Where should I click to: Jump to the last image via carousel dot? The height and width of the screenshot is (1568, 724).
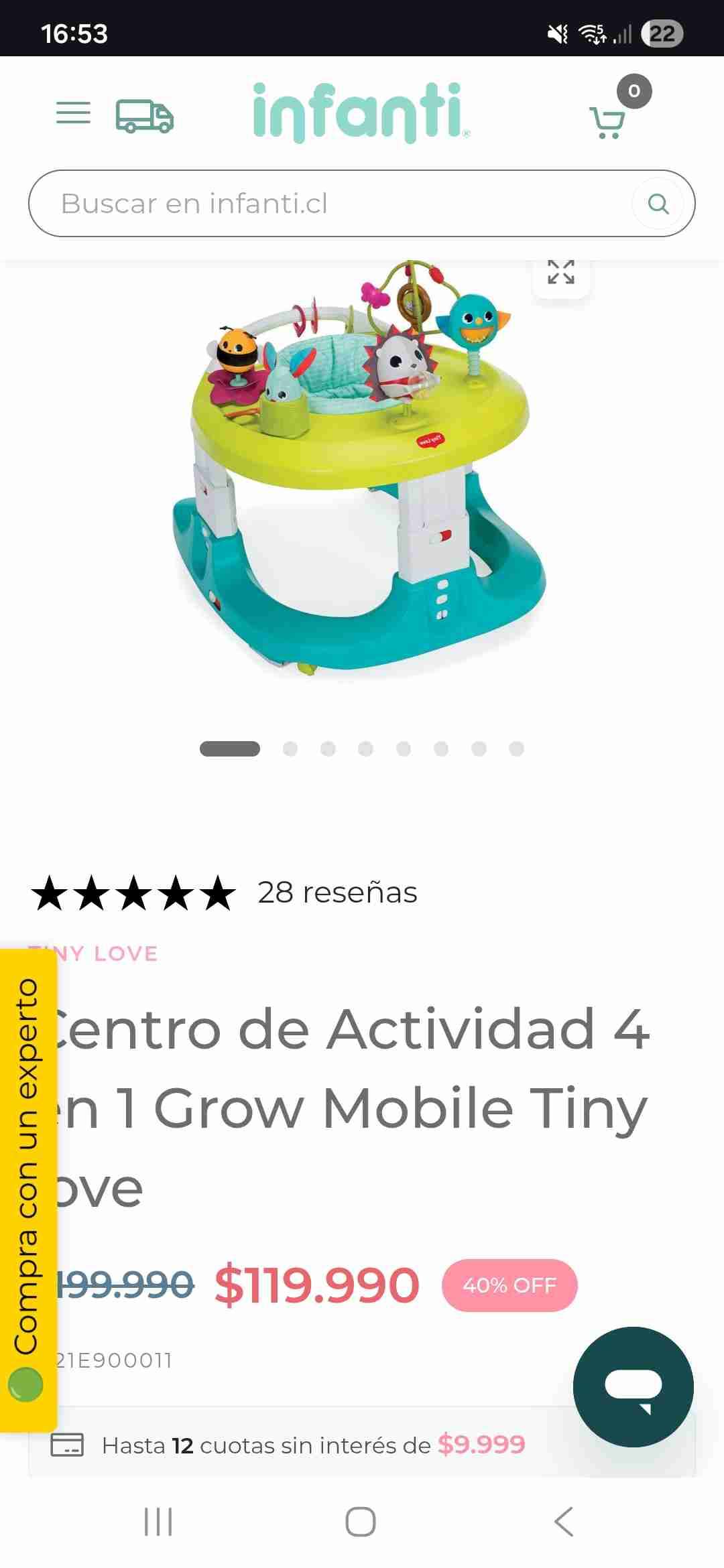point(516,749)
